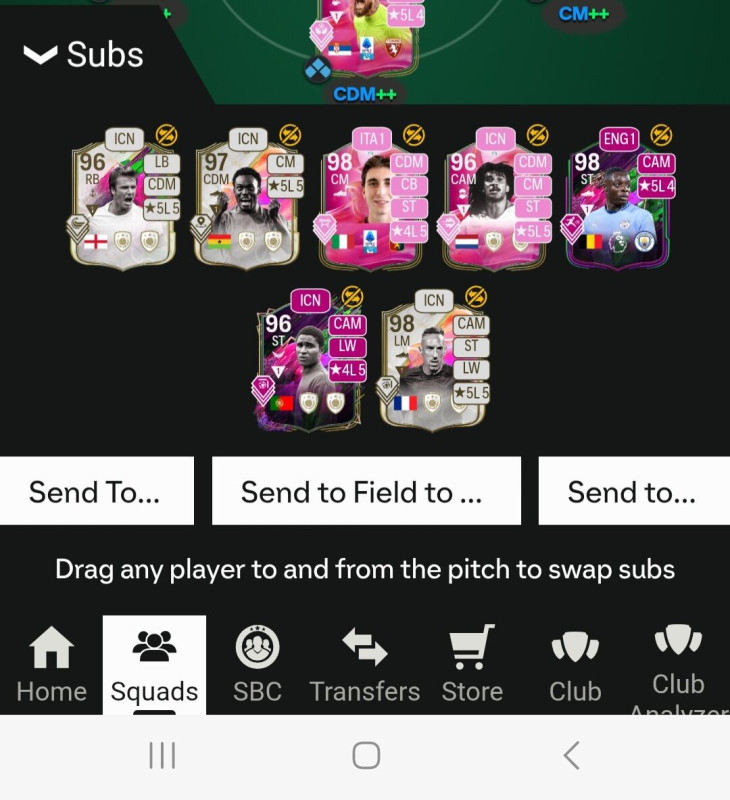Open the Club Analyzer tab

677,665
